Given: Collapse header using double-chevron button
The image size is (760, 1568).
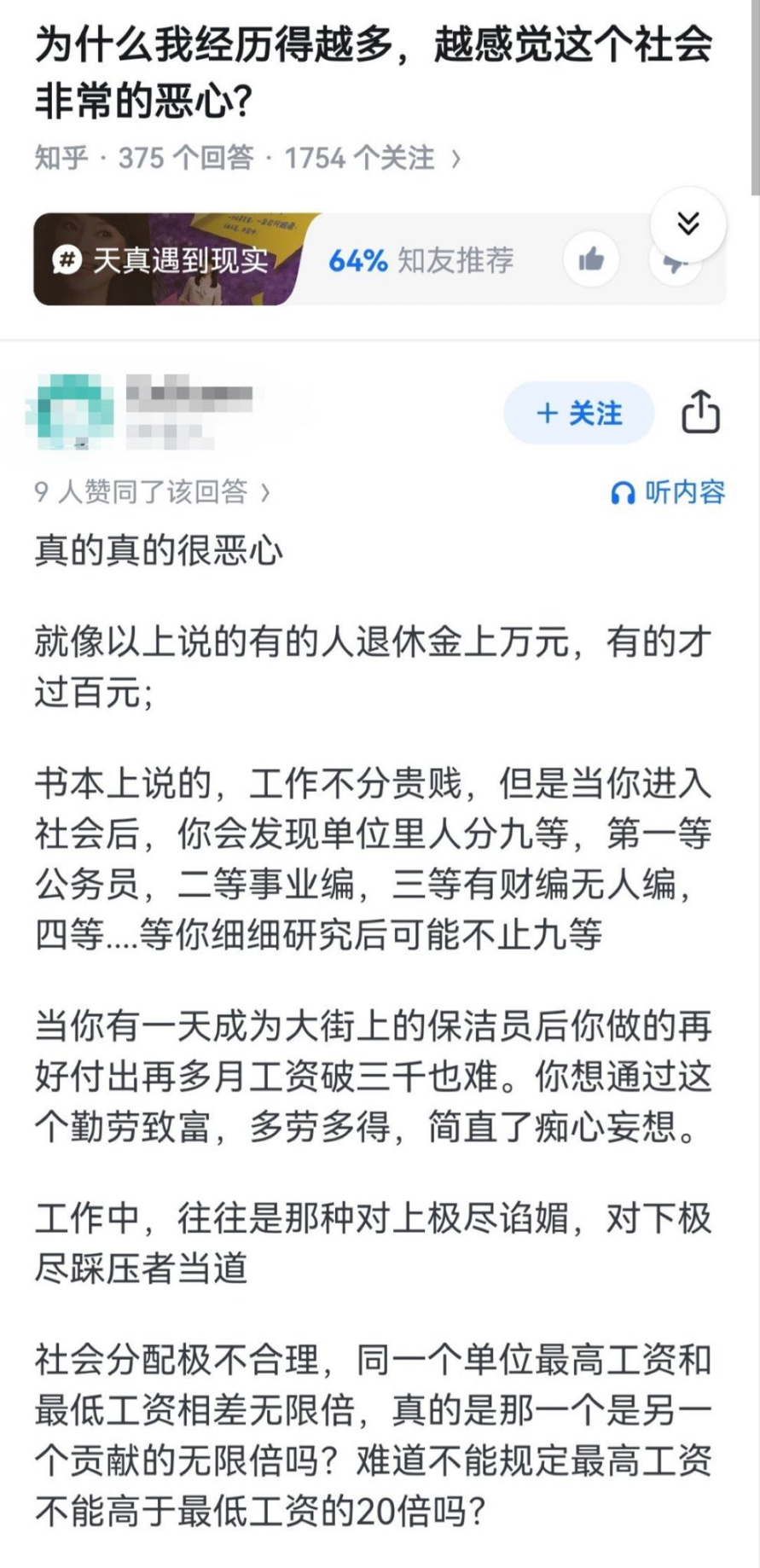Looking at the screenshot, I should point(688,224).
